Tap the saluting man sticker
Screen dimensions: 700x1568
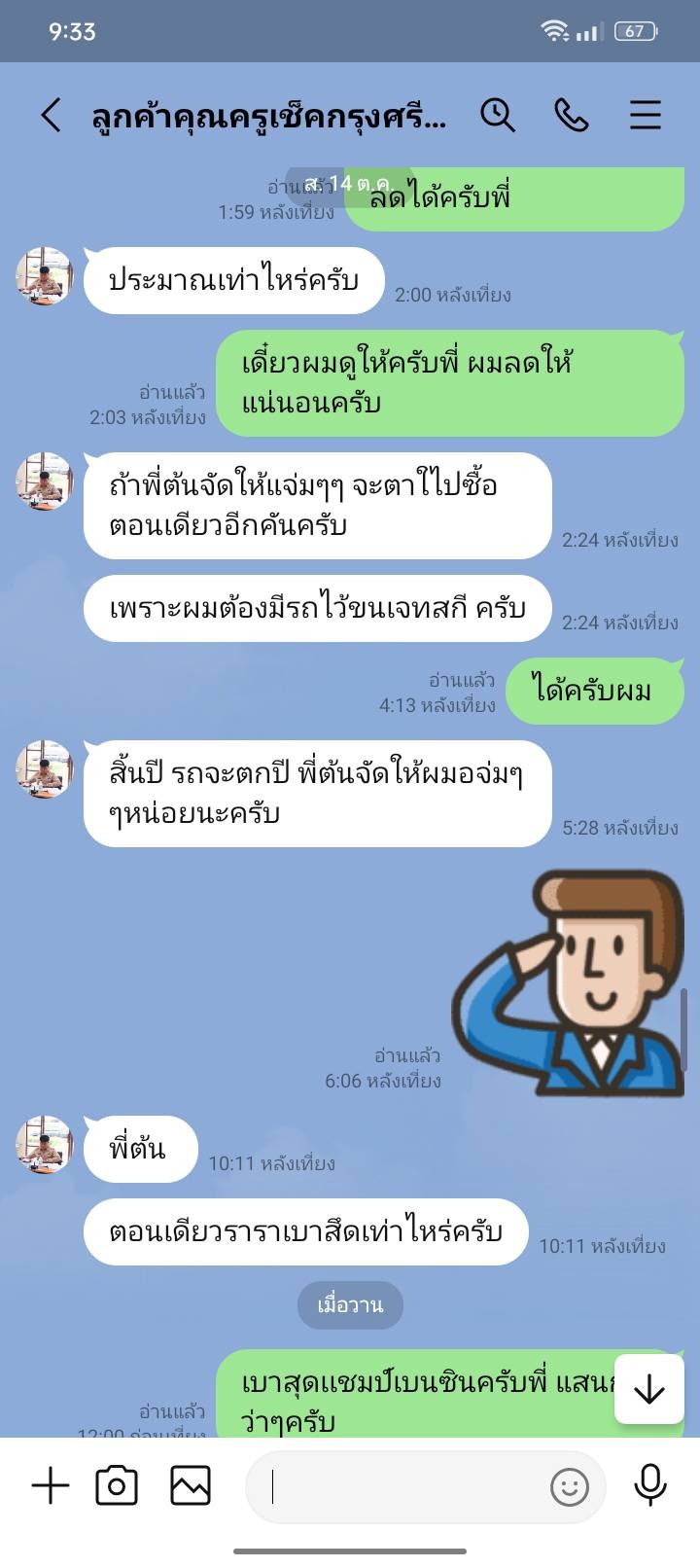tap(571, 984)
